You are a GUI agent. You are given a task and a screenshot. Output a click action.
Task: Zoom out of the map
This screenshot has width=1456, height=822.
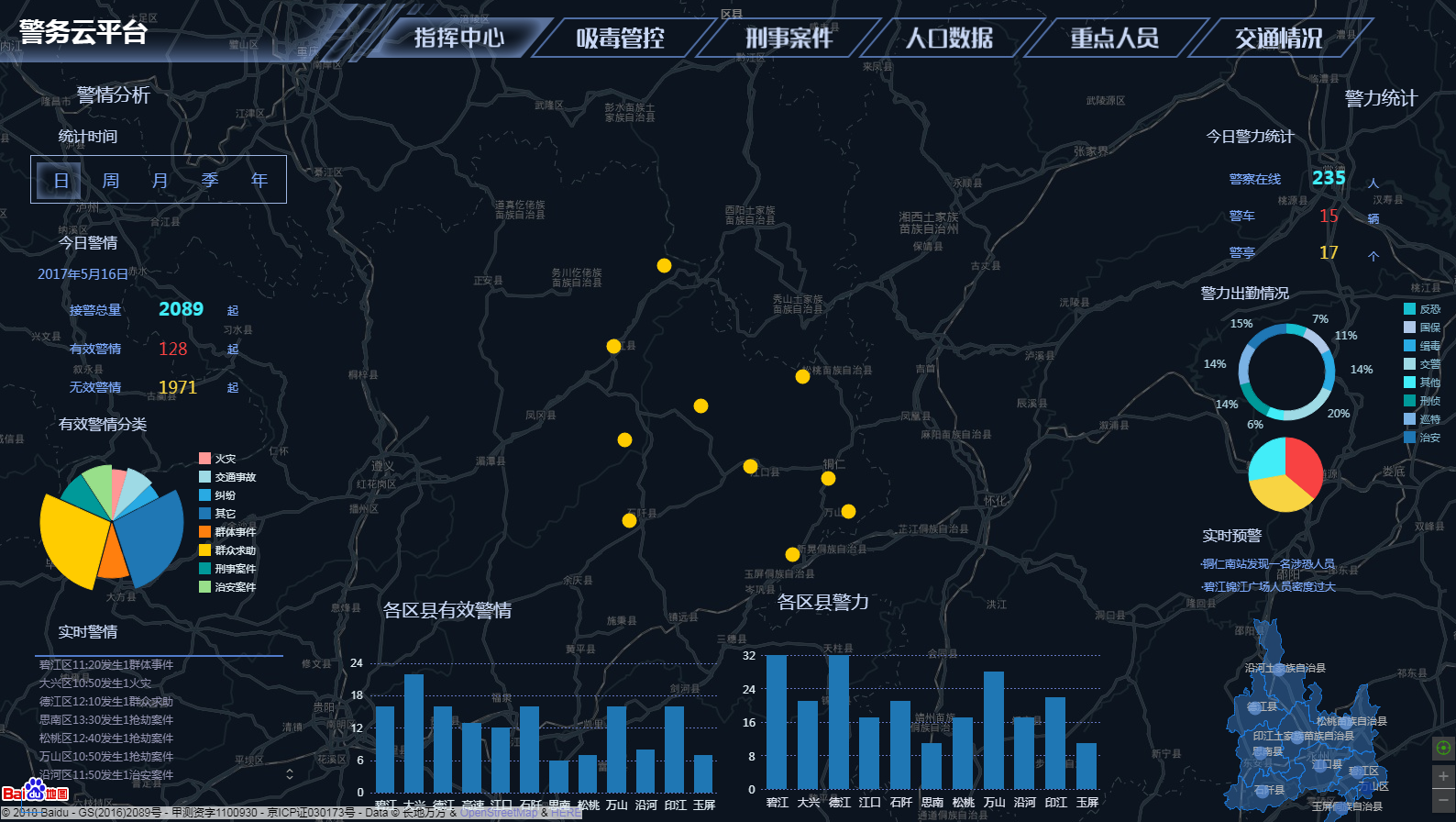coord(1443,800)
